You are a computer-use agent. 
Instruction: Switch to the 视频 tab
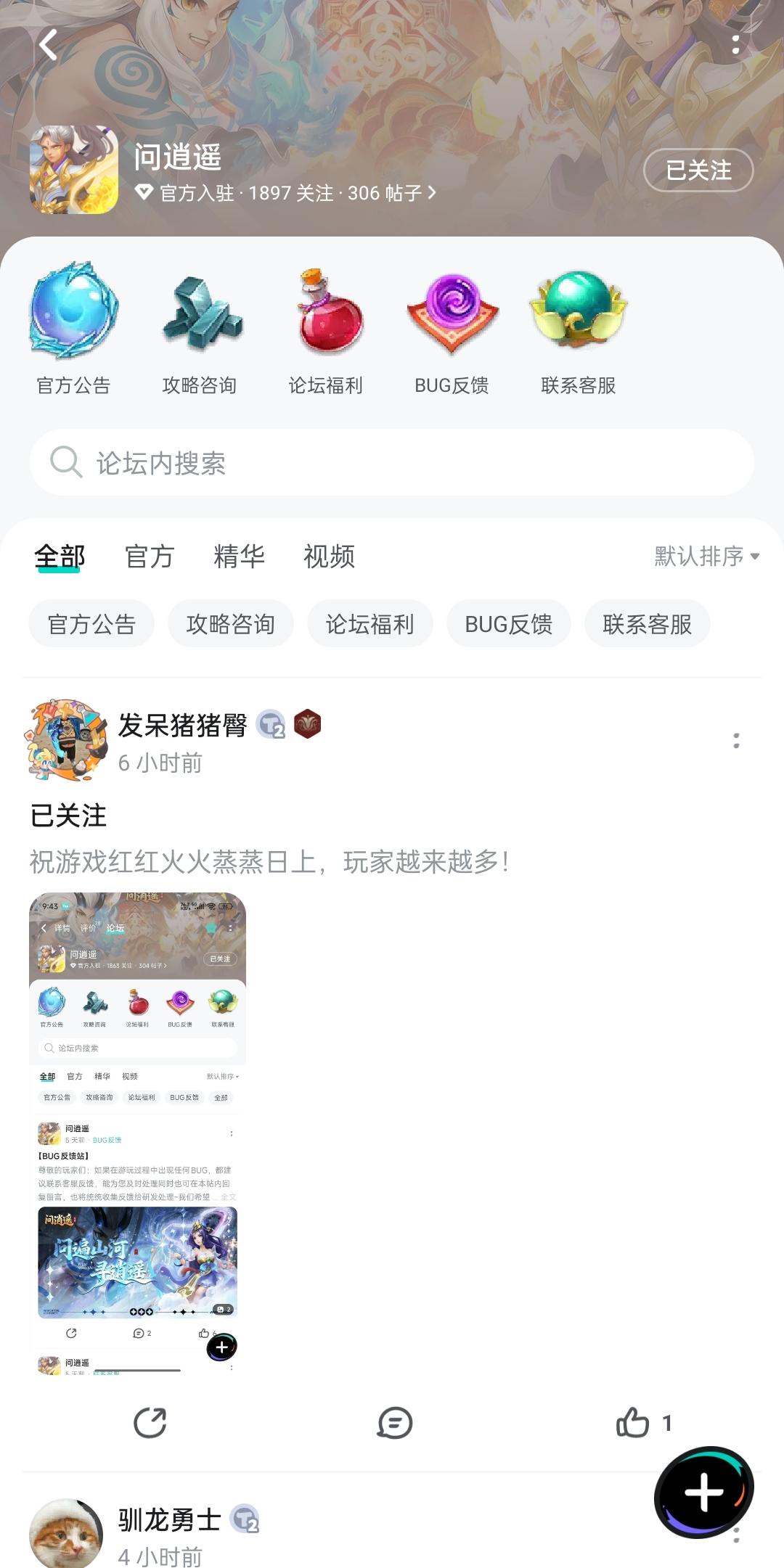(330, 556)
